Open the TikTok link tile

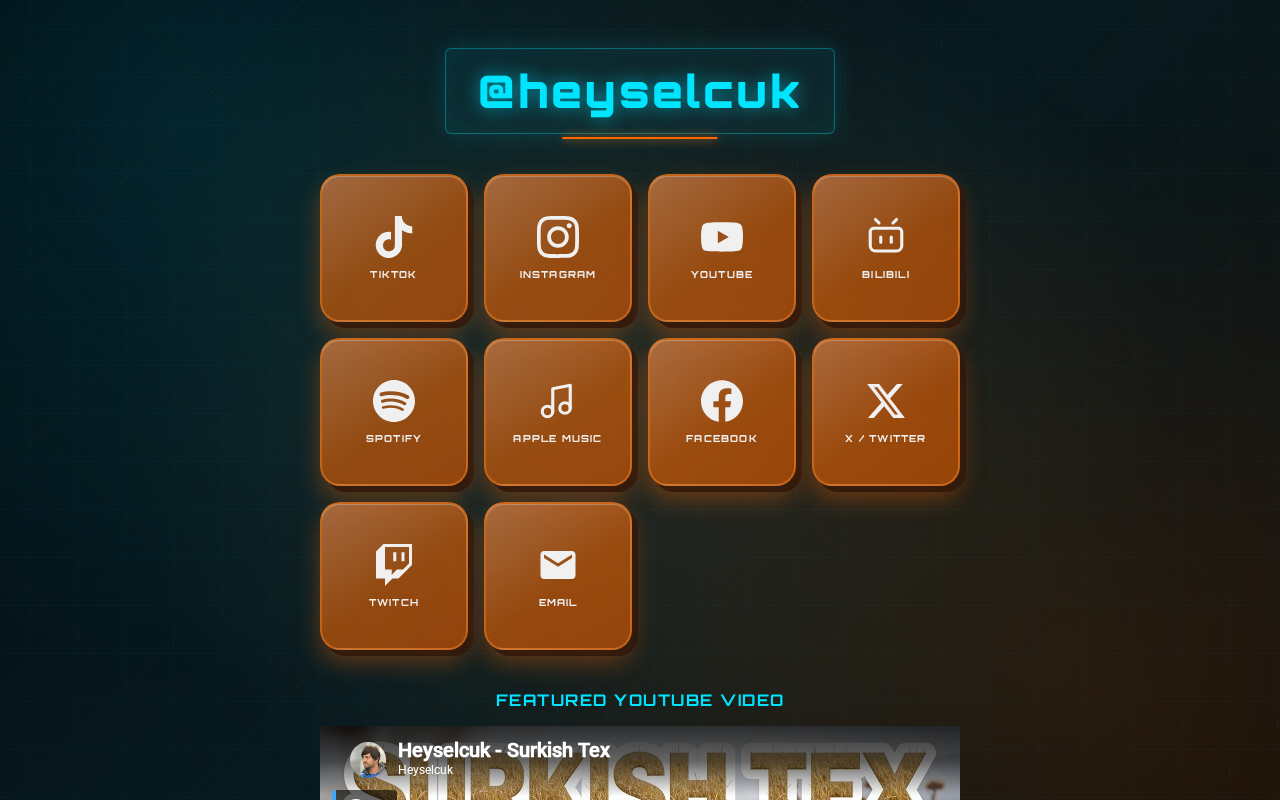click(394, 248)
